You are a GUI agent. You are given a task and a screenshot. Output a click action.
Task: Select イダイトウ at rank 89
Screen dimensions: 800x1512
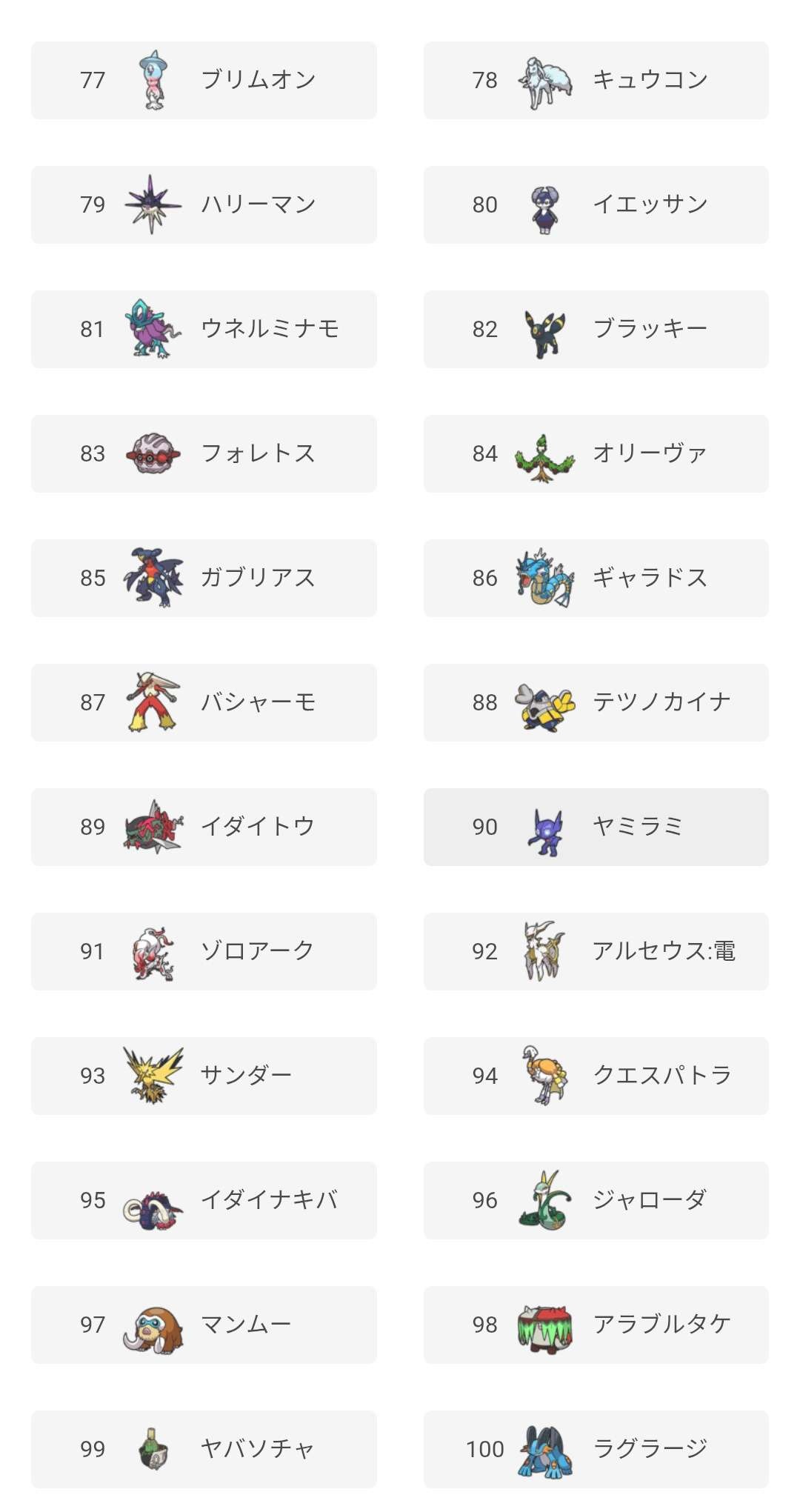pyautogui.click(x=204, y=827)
